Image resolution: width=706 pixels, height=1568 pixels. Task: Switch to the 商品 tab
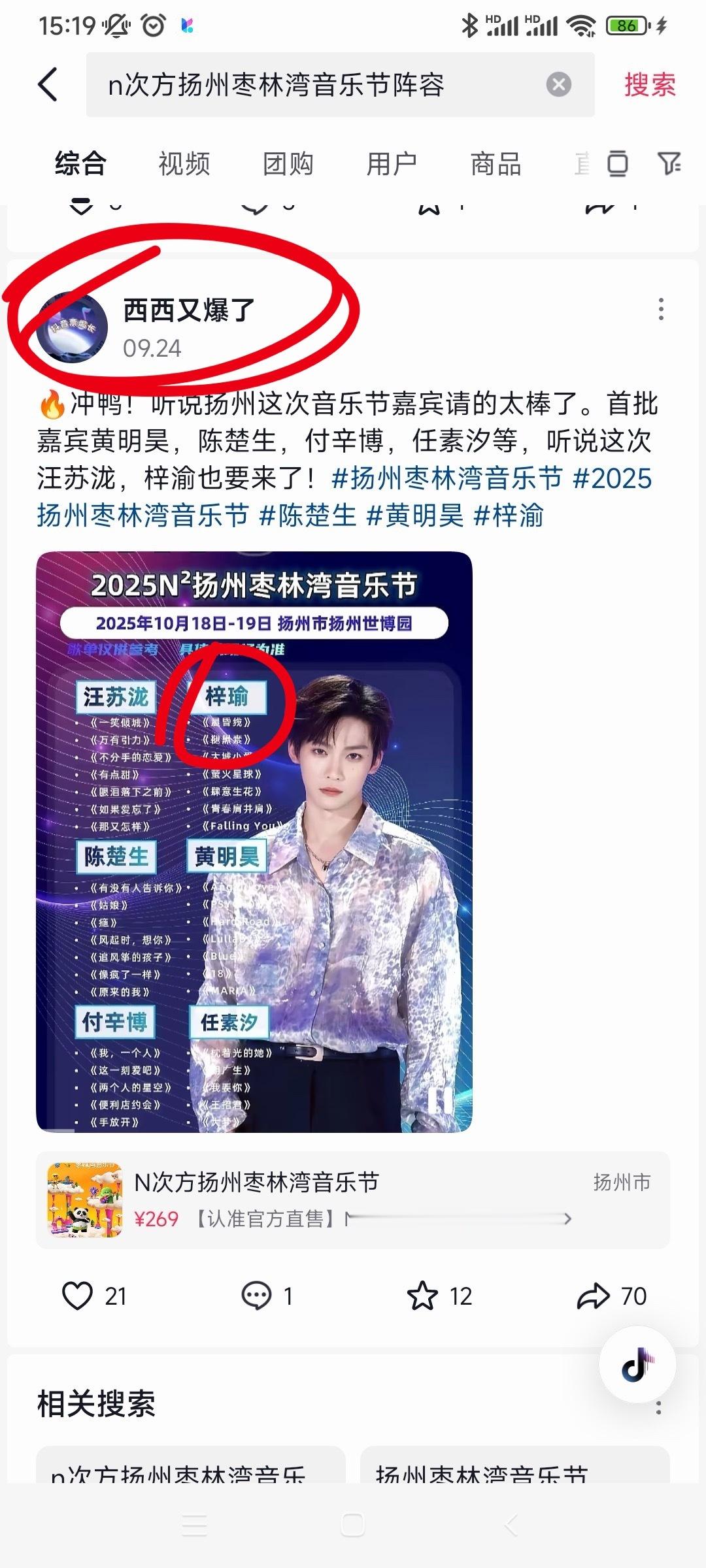click(x=496, y=163)
